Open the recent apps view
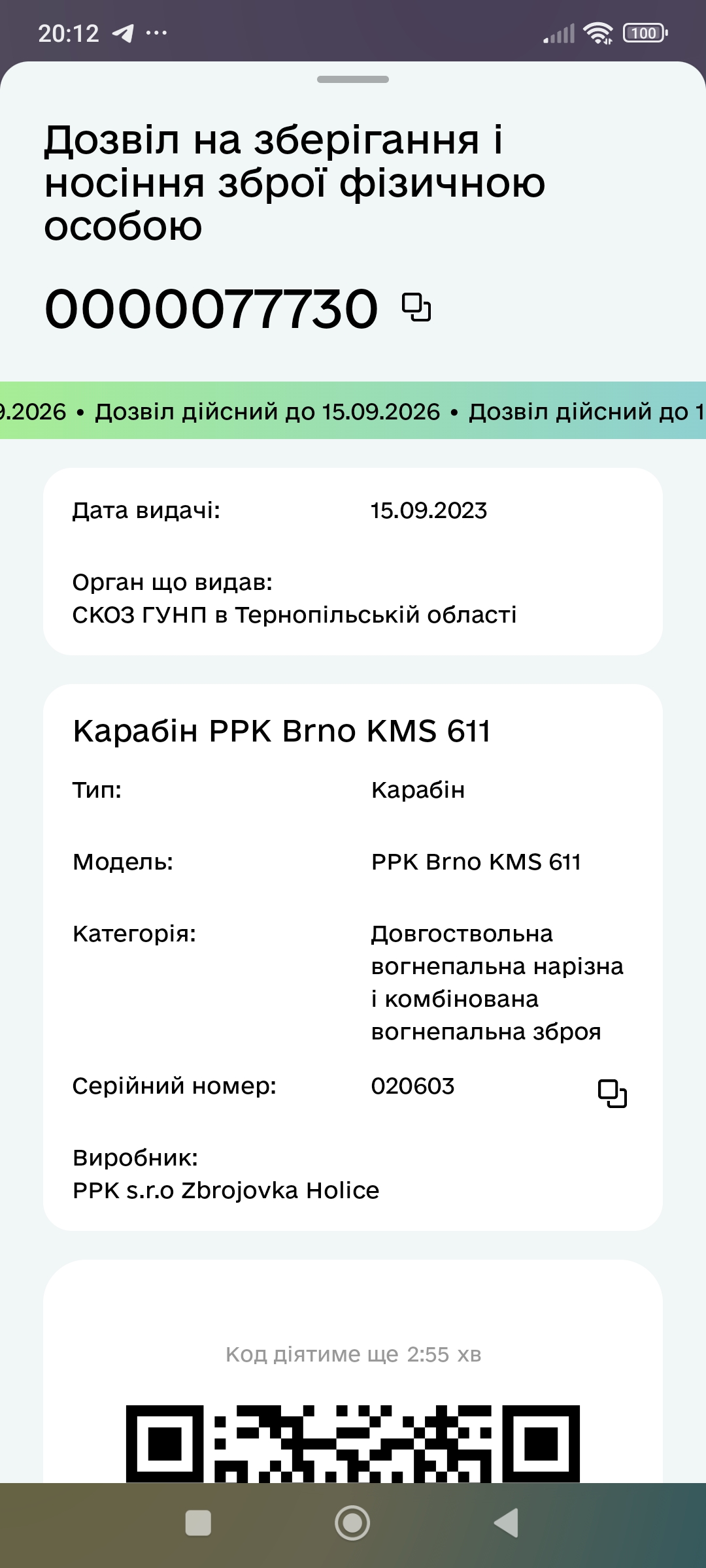The width and height of the screenshot is (706, 1568). pyautogui.click(x=198, y=1523)
